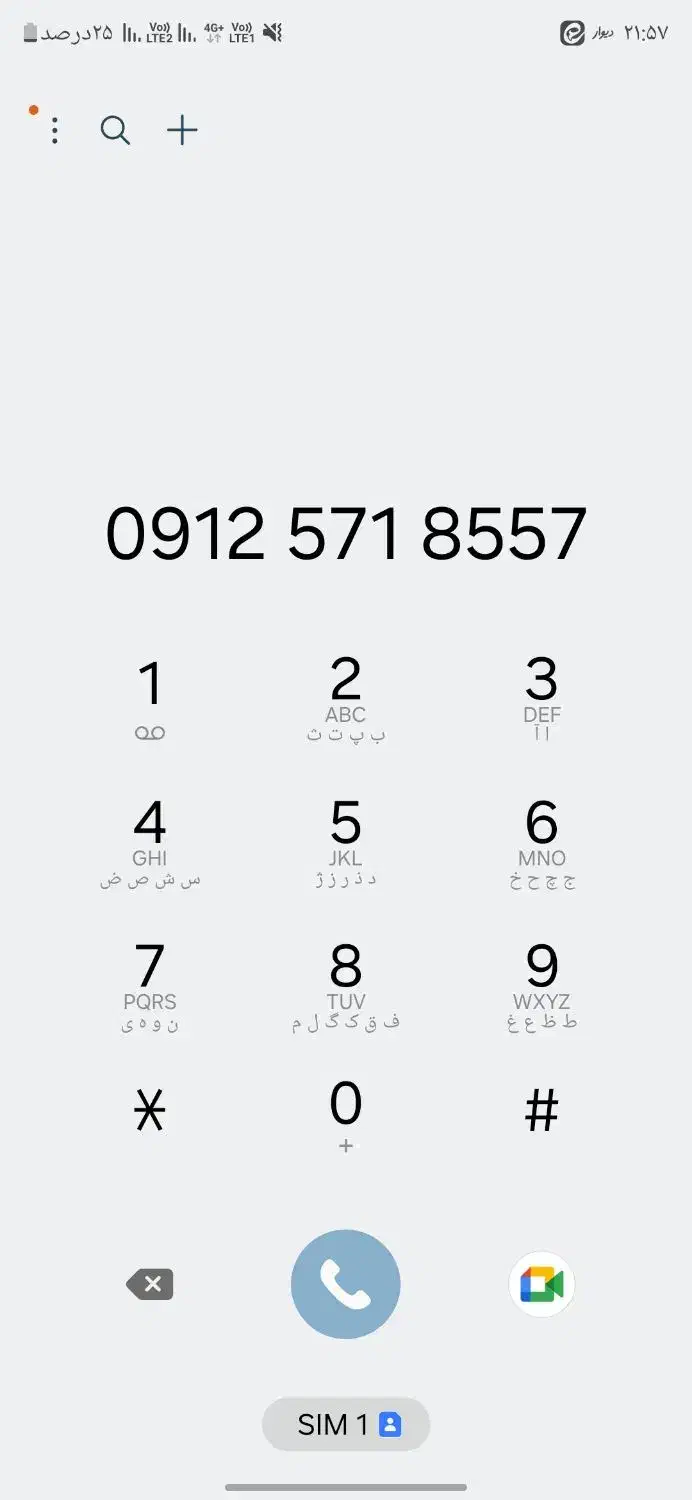Enter digit 5 JKL
The width and height of the screenshot is (692, 1500).
[x=345, y=841]
